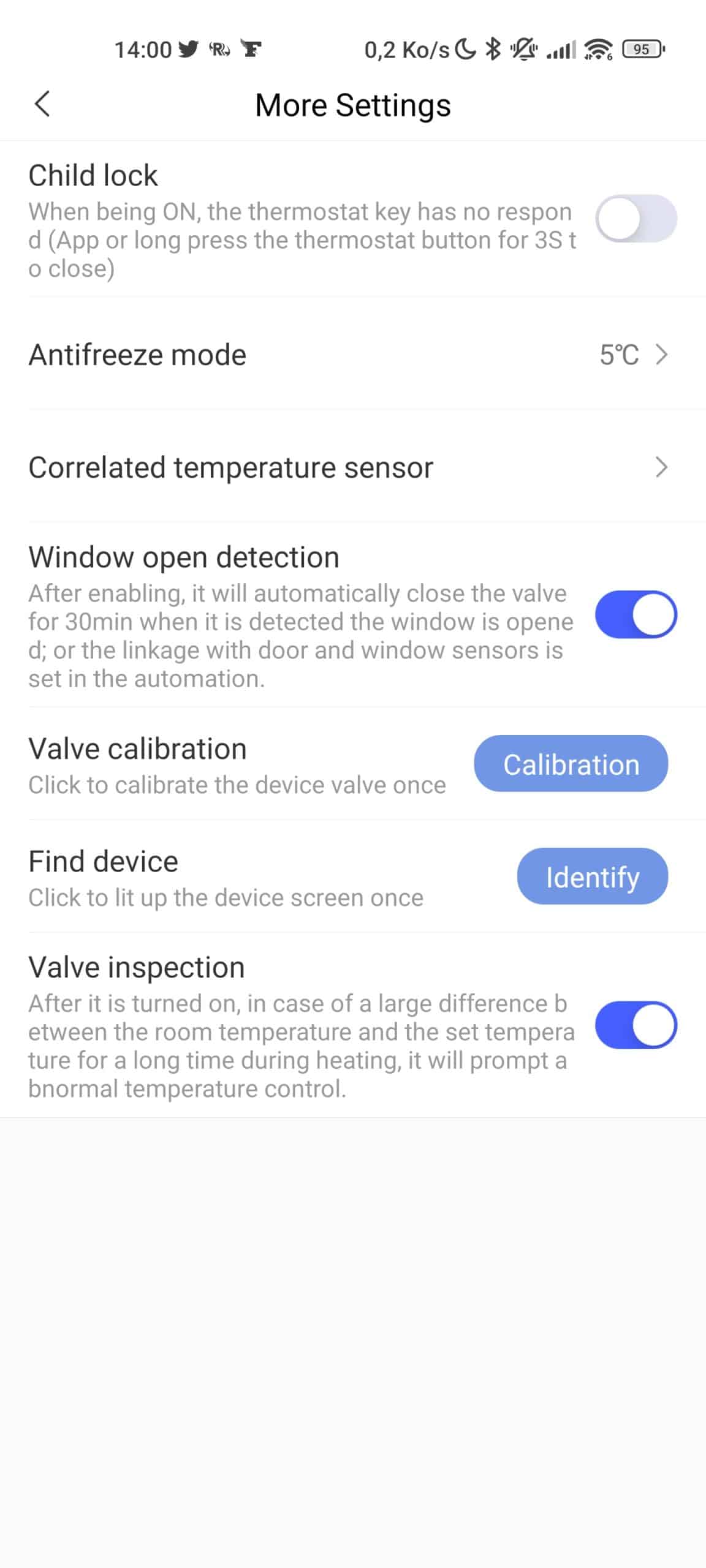Tap Identify to find device

pyautogui.click(x=593, y=876)
